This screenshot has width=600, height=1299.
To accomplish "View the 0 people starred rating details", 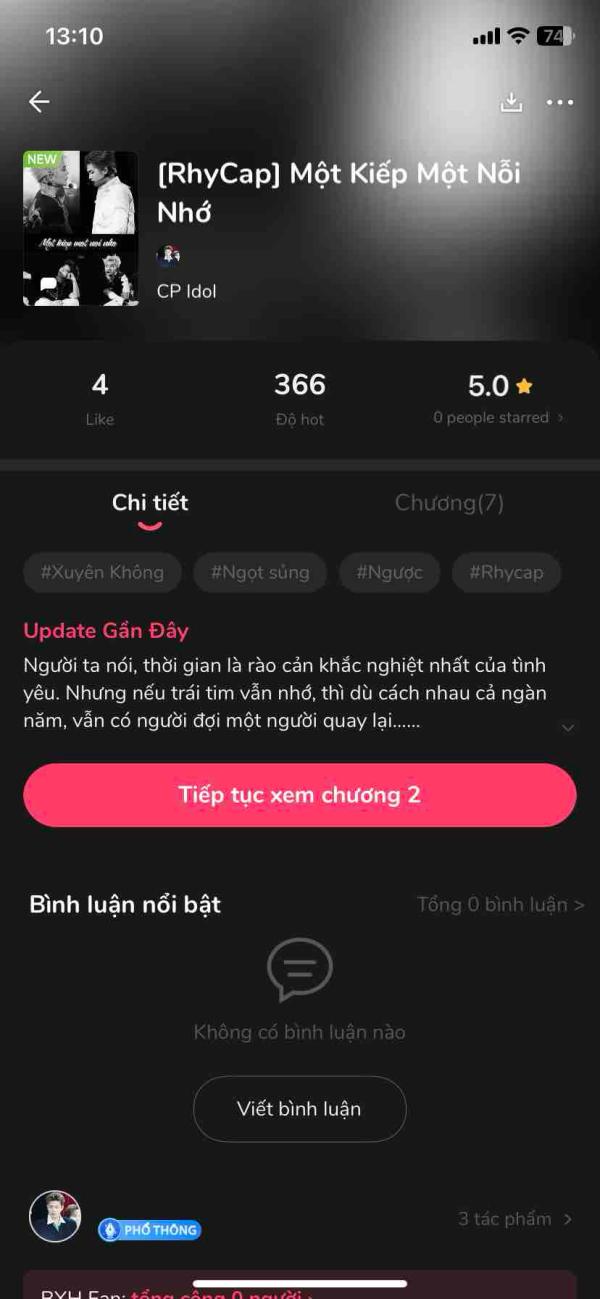I will point(498,418).
